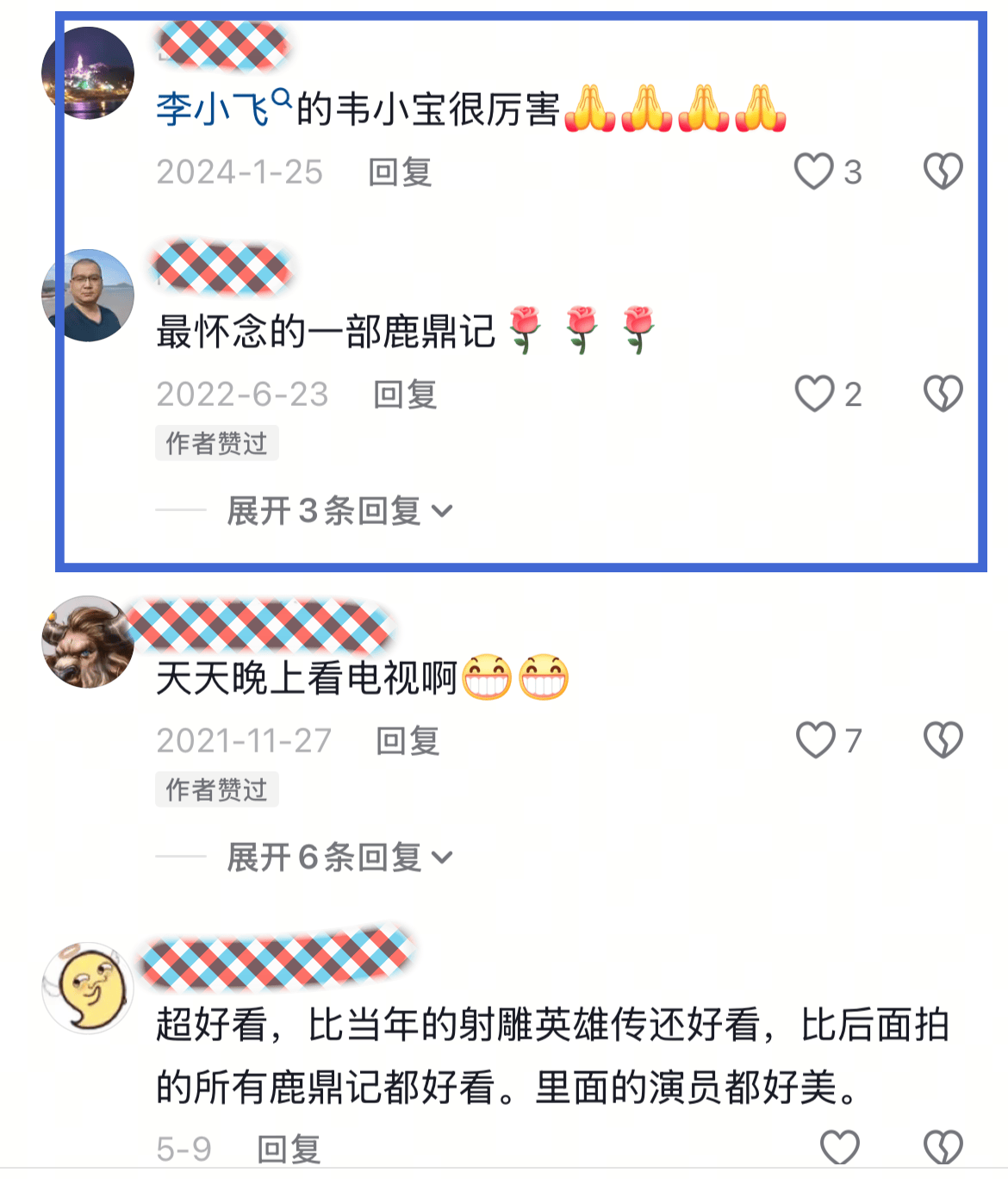The height and width of the screenshot is (1179, 1008).
Task: Reply to the 2024-1-25 comment
Action: tap(400, 172)
